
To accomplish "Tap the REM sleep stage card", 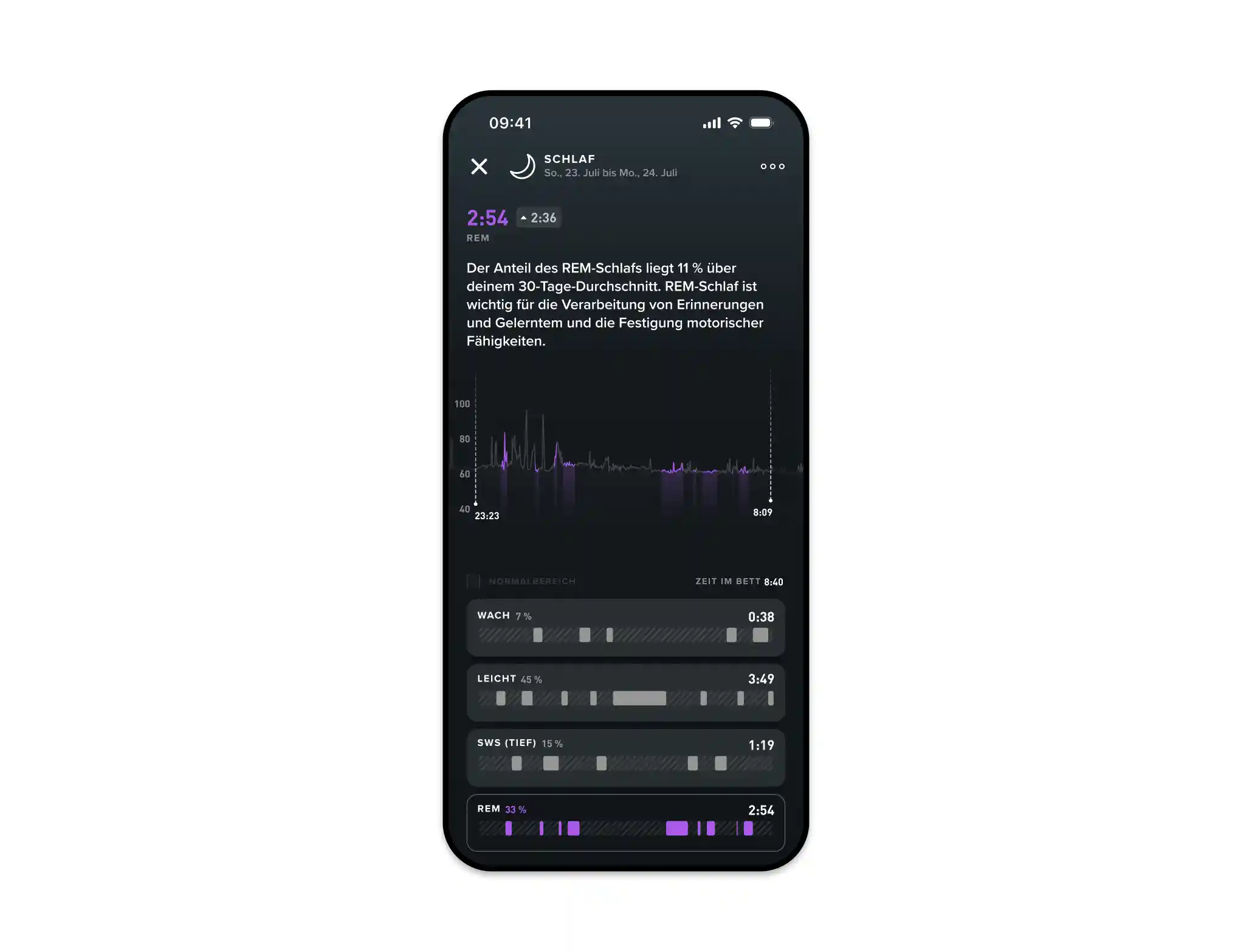I will click(625, 822).
